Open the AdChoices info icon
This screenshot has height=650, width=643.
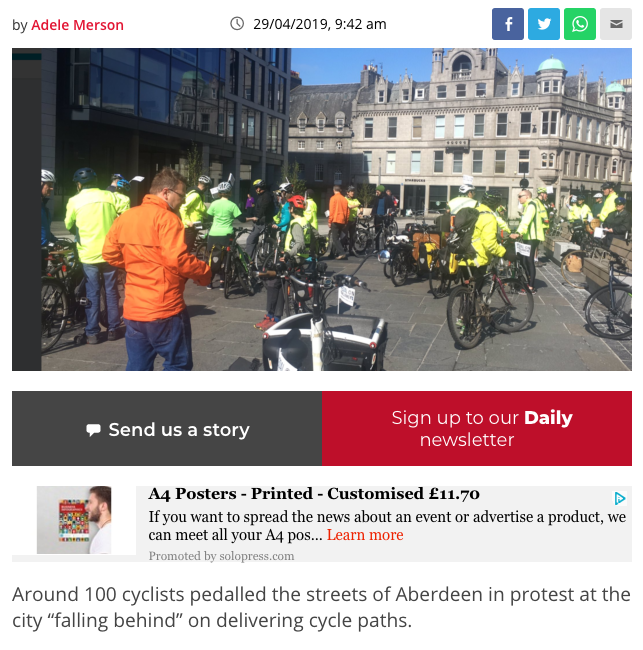(x=620, y=498)
